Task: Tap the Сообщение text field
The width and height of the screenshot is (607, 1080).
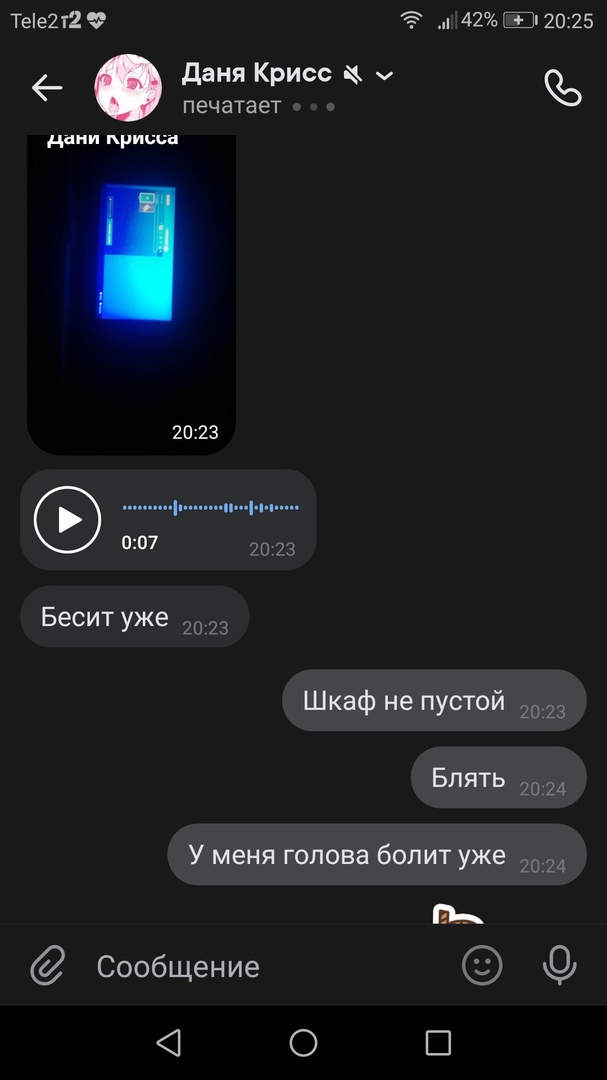Action: [260, 966]
